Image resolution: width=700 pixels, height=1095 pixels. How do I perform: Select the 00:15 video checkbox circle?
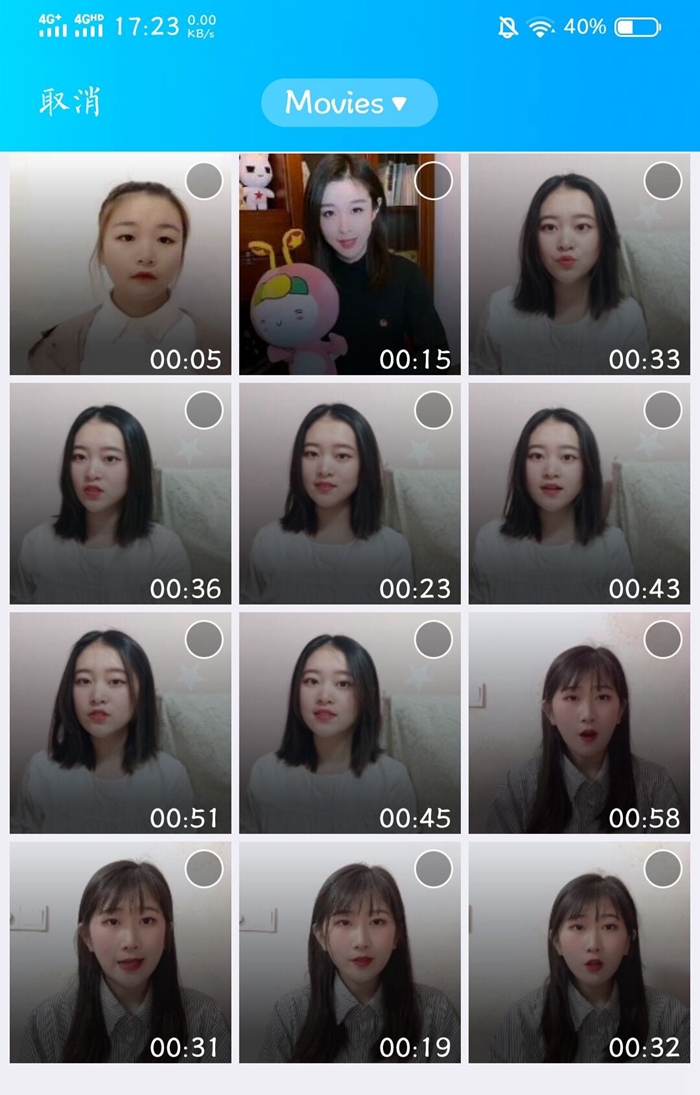[x=433, y=181]
